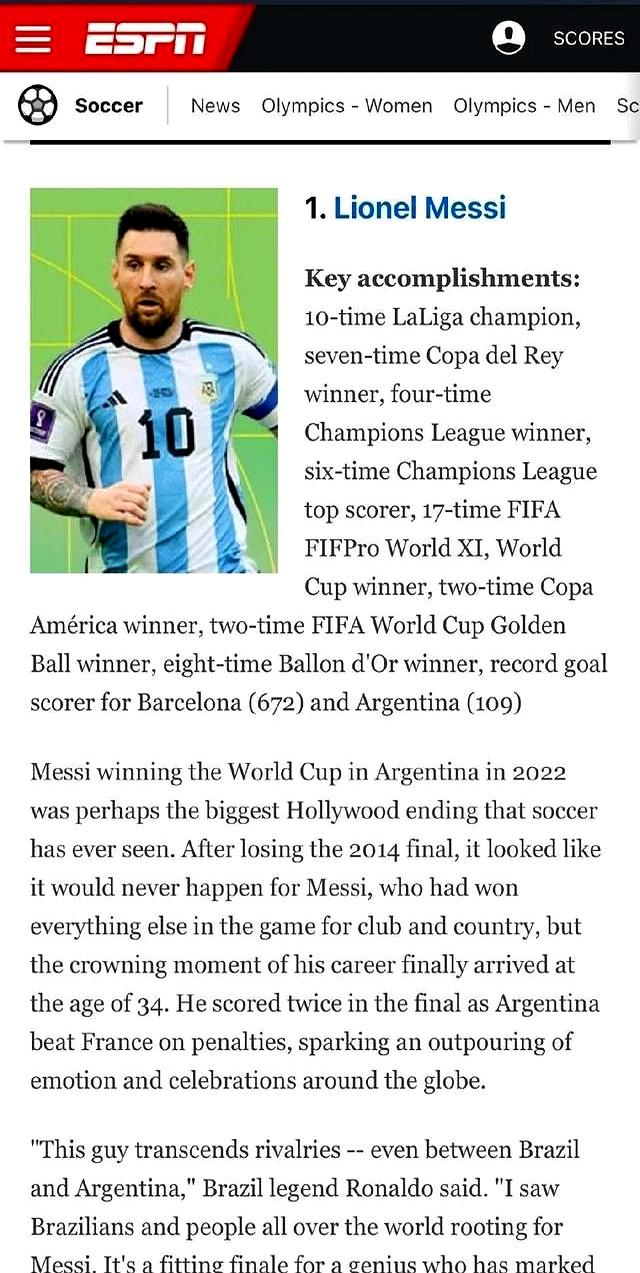Select Olympics - Women tab
640x1273 pixels.
(x=347, y=105)
